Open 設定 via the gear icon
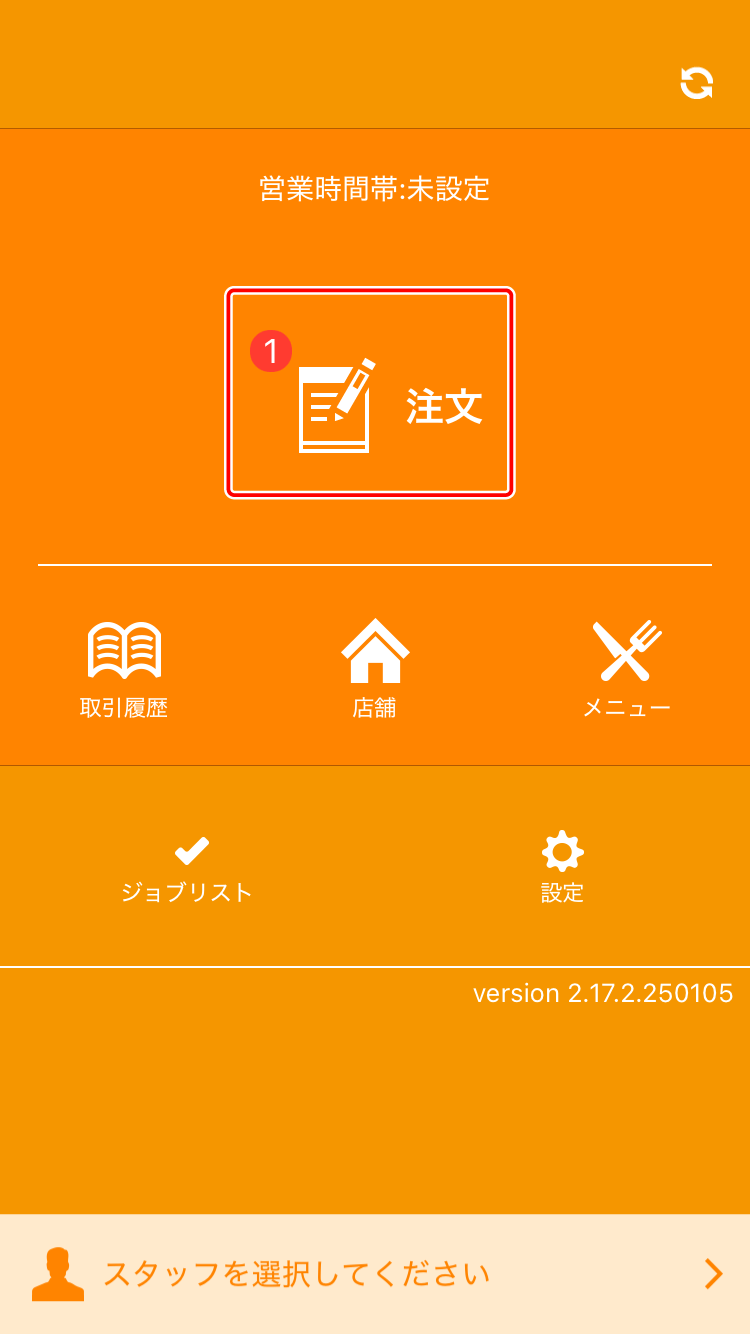 pos(561,850)
